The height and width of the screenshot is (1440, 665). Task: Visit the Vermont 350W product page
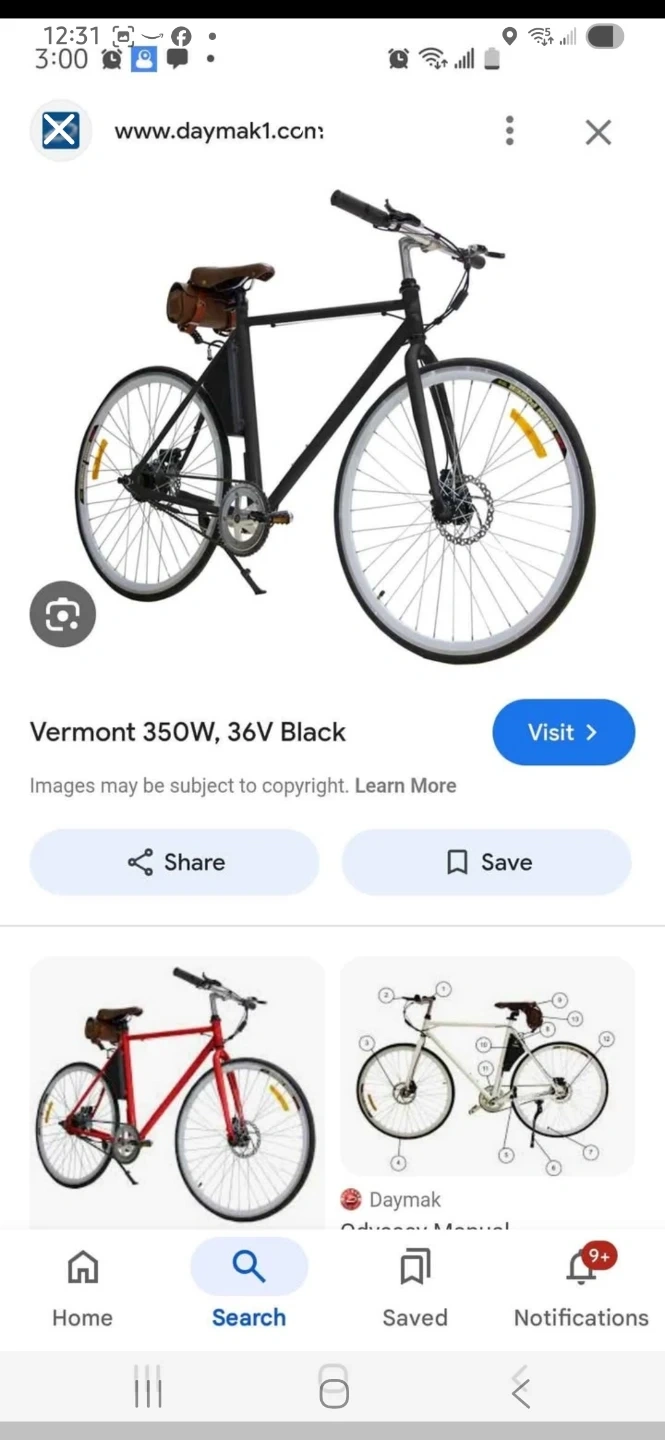coord(563,732)
